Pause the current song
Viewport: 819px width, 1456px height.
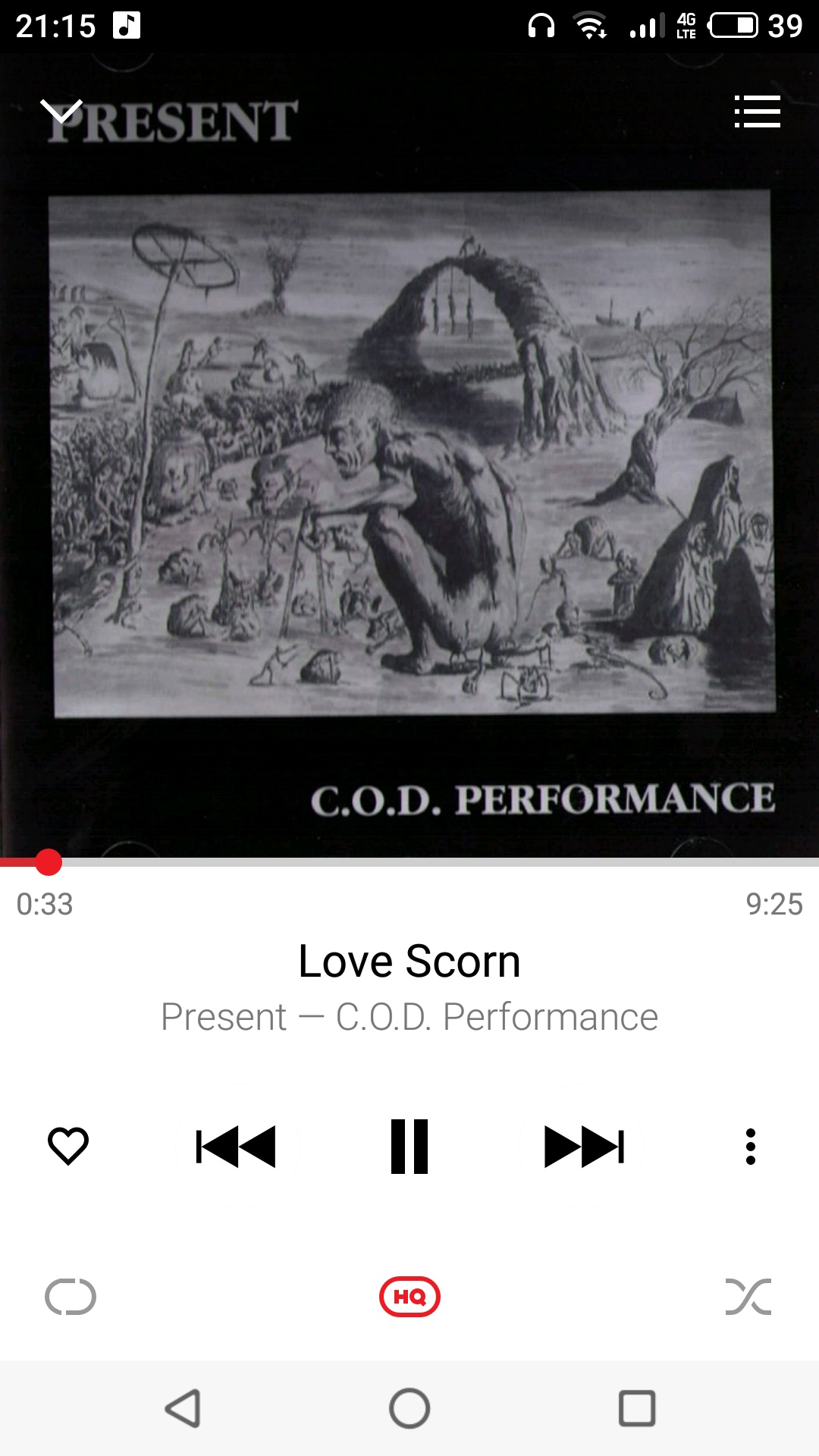[409, 1146]
